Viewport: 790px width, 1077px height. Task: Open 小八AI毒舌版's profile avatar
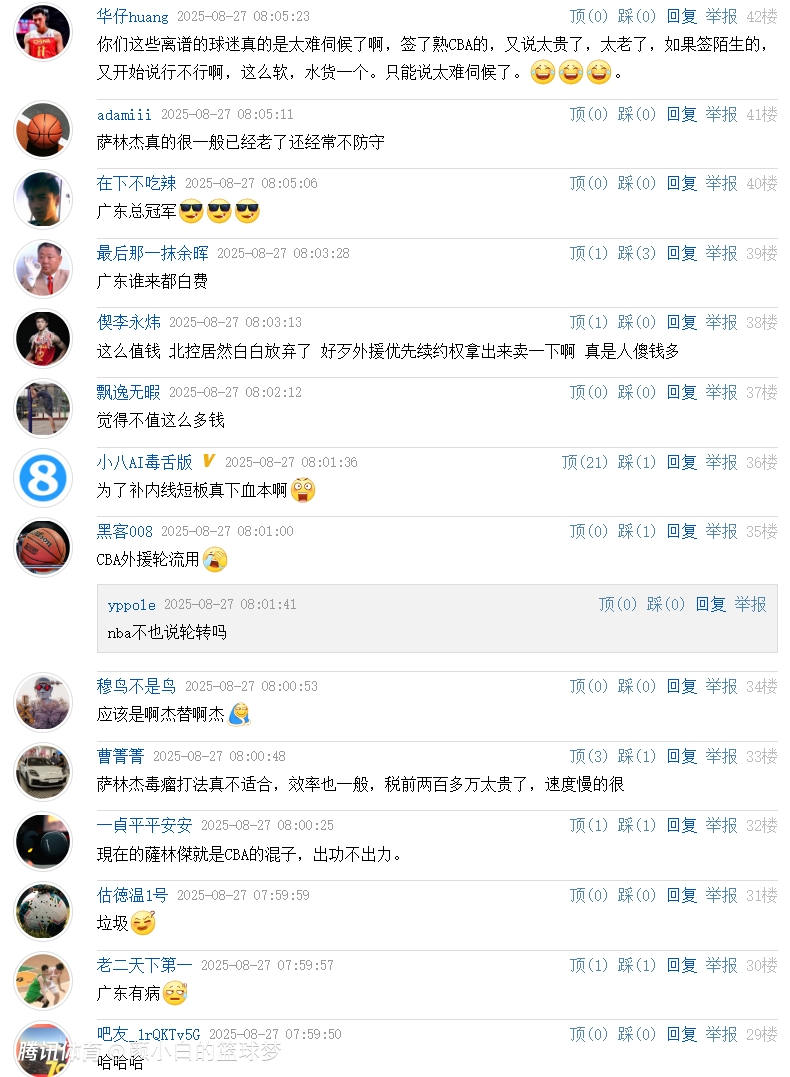tap(43, 479)
